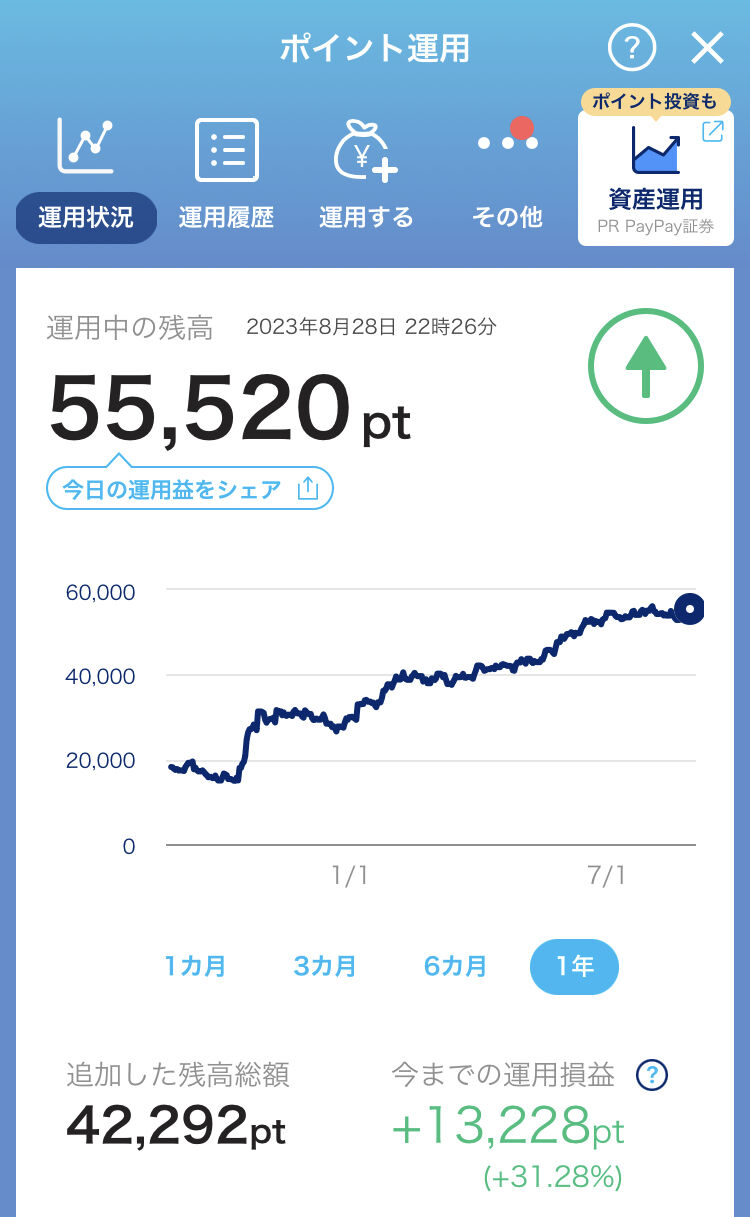This screenshot has height=1217, width=750.
Task: Close the ポイント運用 screen
Action: click(707, 48)
